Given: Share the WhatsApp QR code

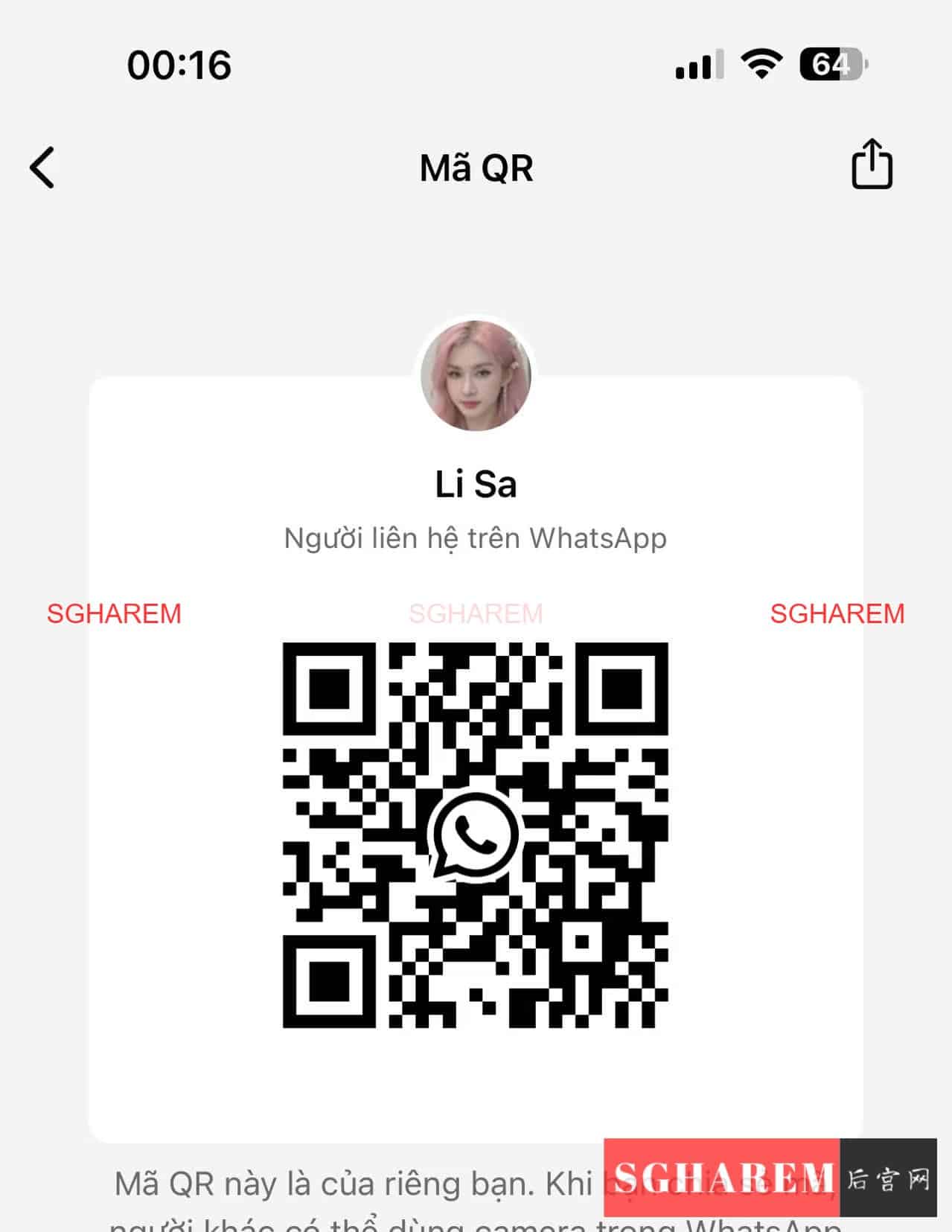Looking at the screenshot, I should [871, 165].
